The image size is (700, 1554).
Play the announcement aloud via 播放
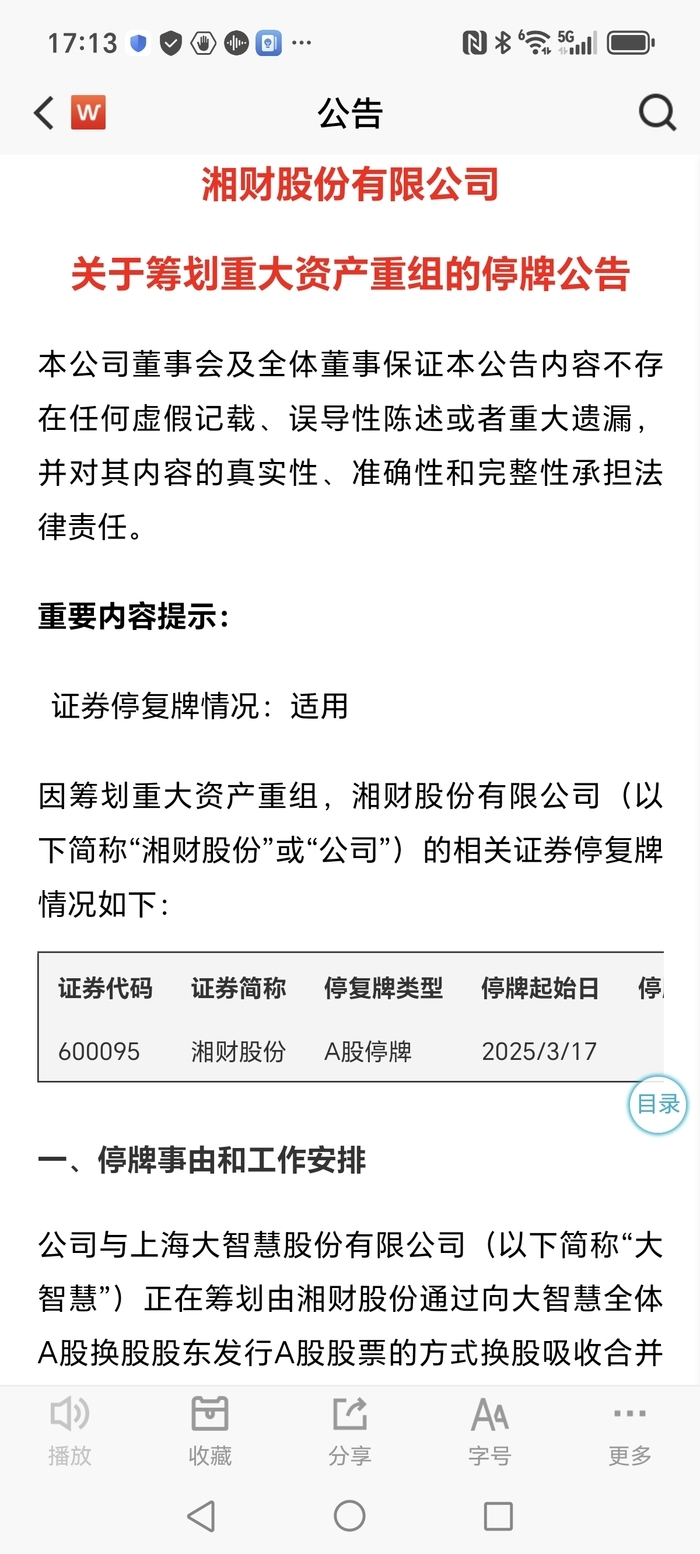[x=70, y=1432]
